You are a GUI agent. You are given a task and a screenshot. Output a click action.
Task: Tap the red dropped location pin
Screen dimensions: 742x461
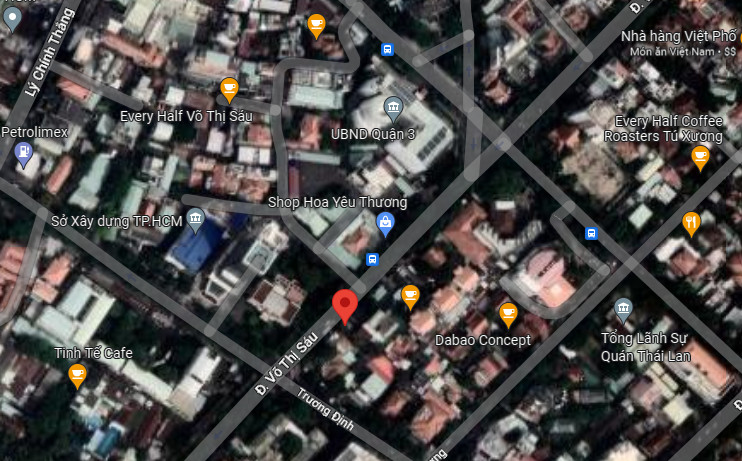(344, 305)
